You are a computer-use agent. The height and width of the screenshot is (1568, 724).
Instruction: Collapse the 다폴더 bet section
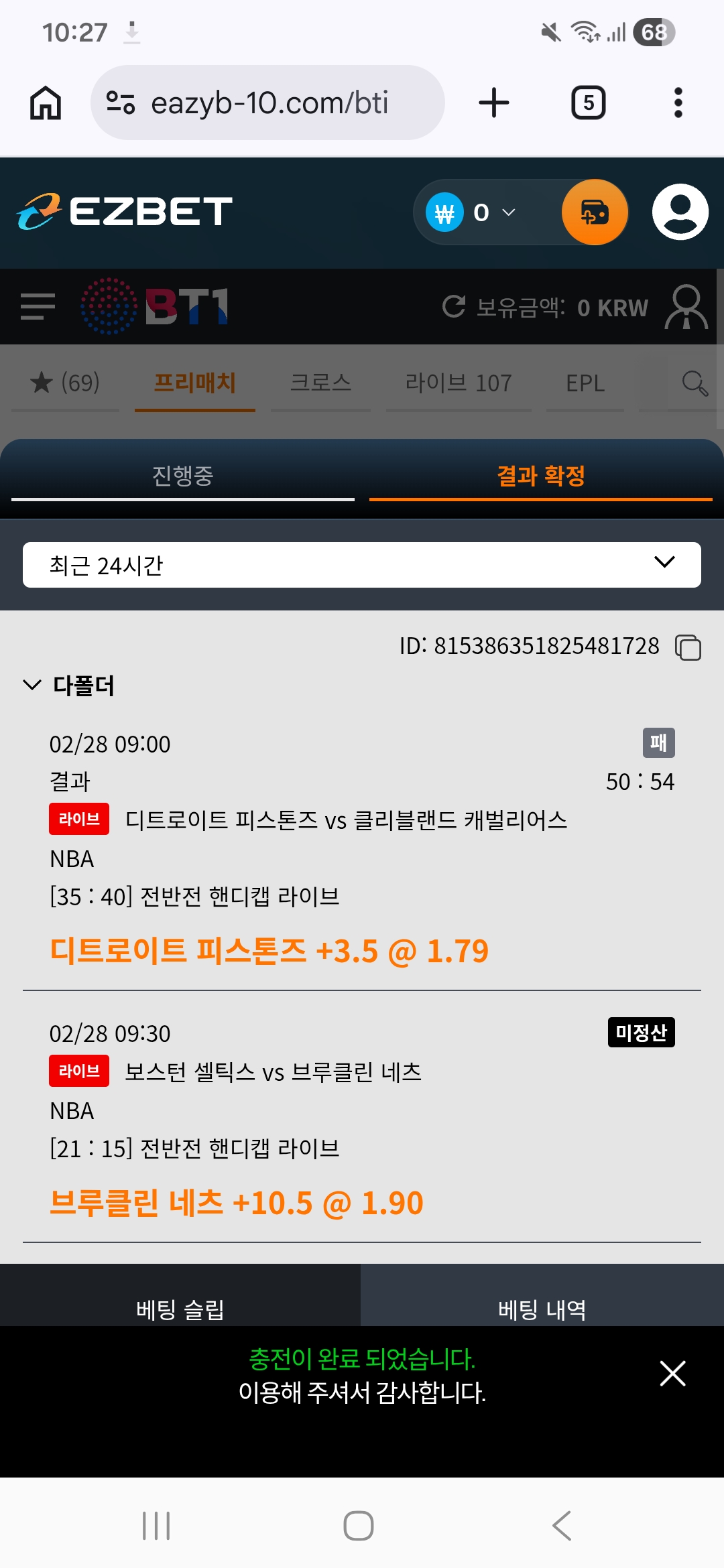(x=32, y=685)
